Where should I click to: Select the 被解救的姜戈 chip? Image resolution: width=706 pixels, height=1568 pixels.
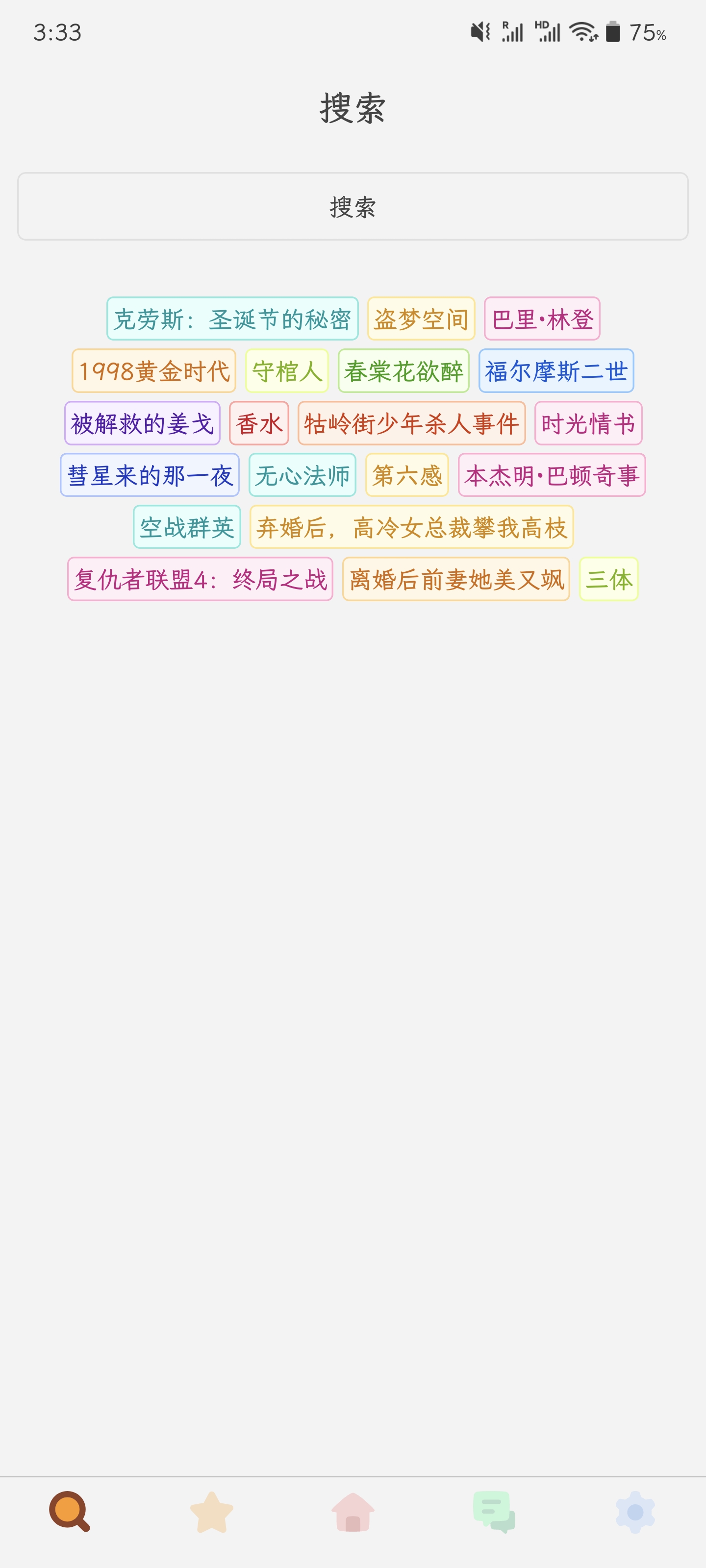[142, 423]
